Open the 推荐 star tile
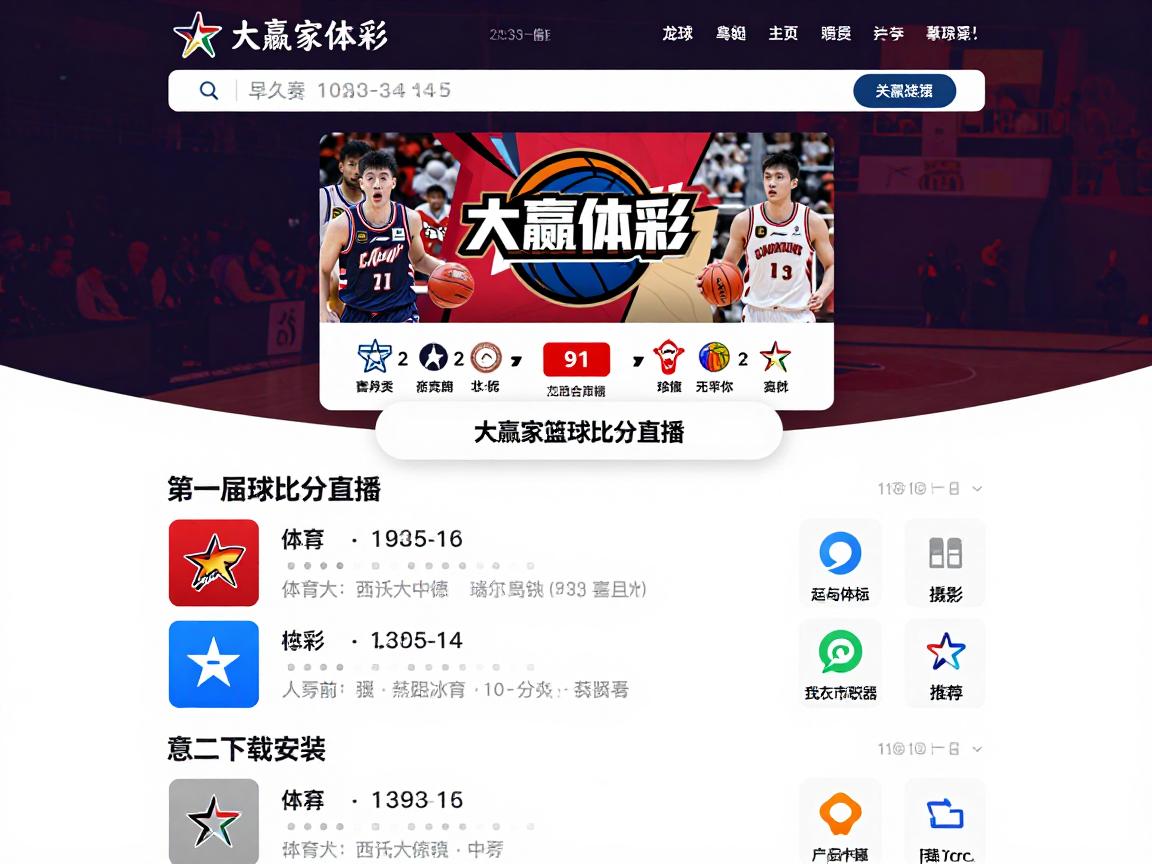The width and height of the screenshot is (1152, 864). tap(945, 663)
